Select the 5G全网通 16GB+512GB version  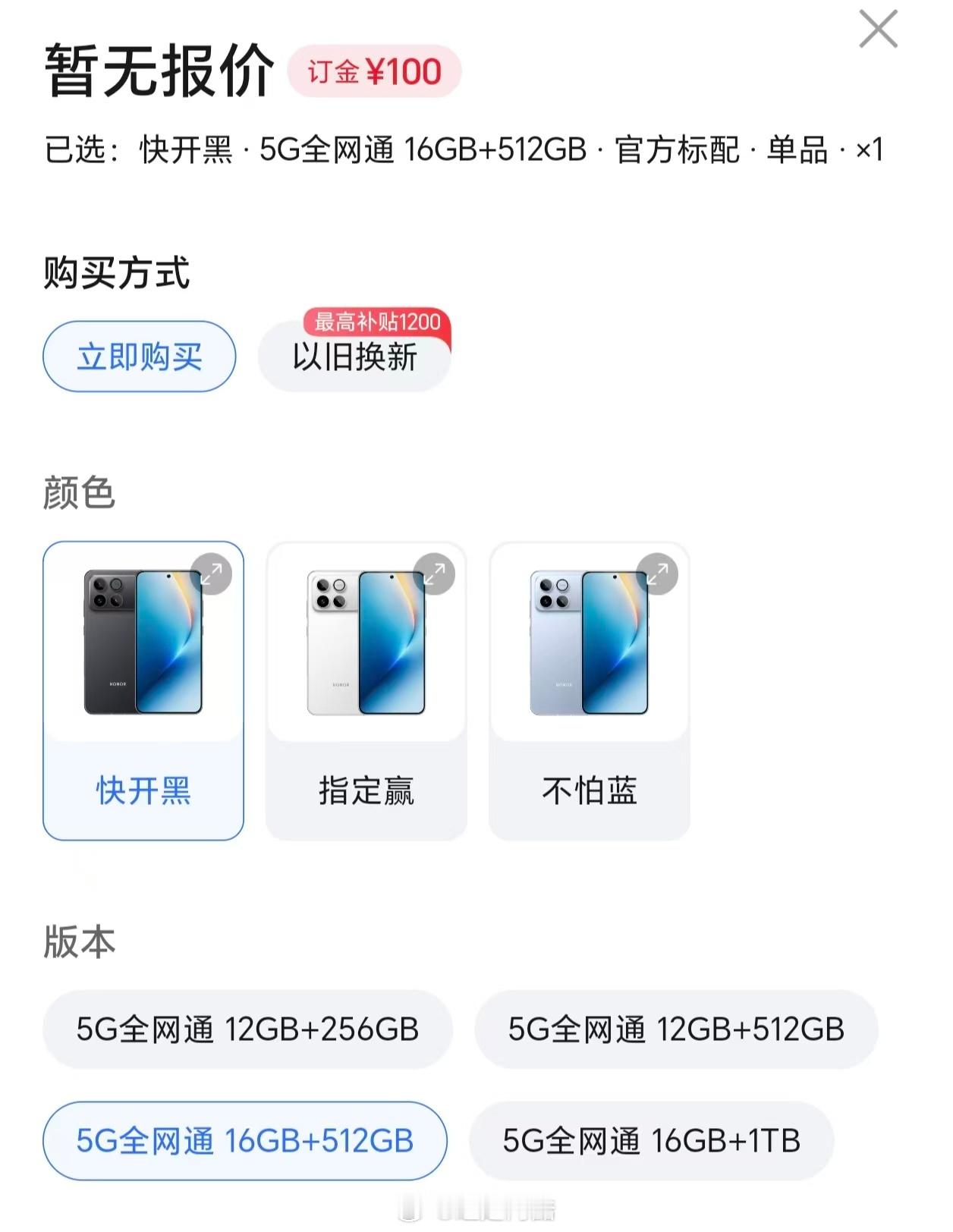point(247,1139)
